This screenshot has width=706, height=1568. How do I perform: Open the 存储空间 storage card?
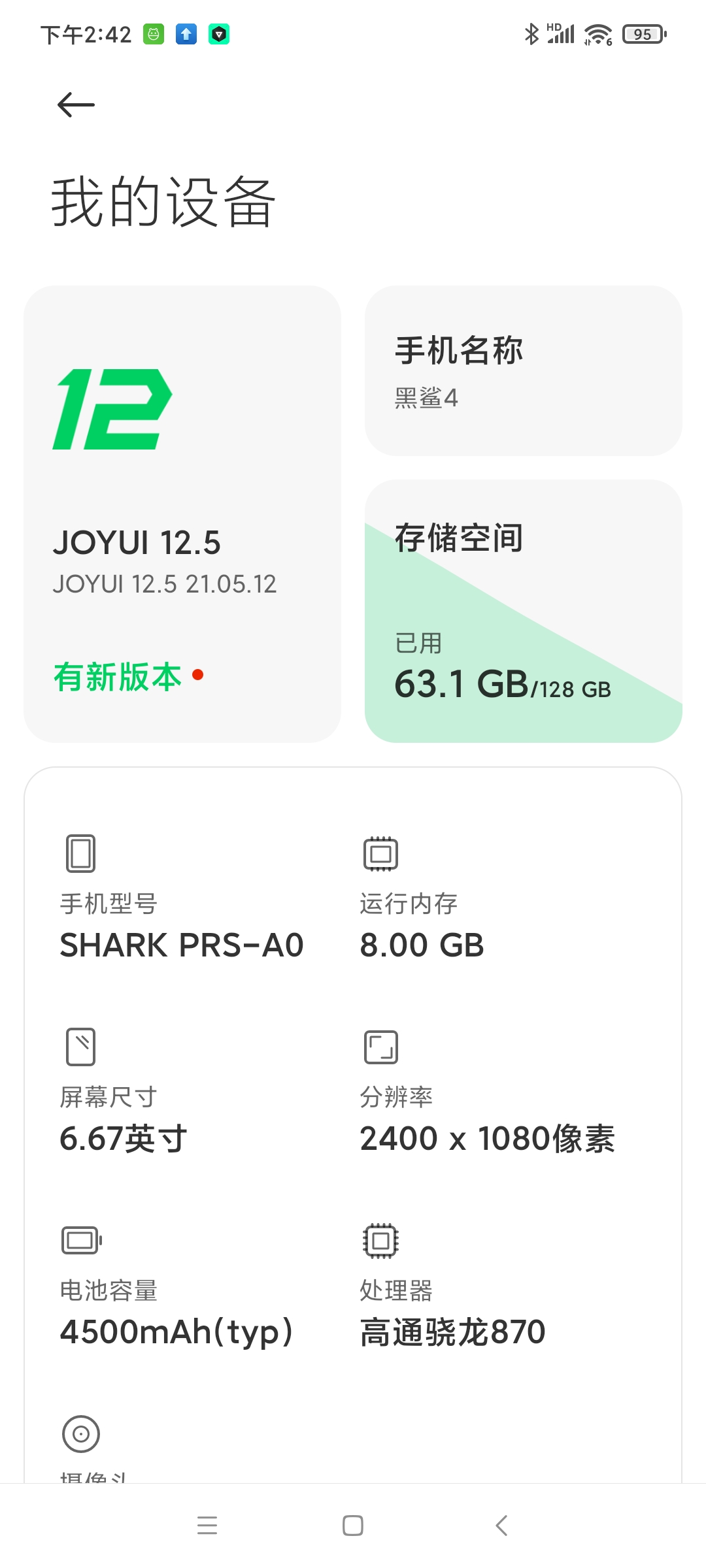coord(524,611)
